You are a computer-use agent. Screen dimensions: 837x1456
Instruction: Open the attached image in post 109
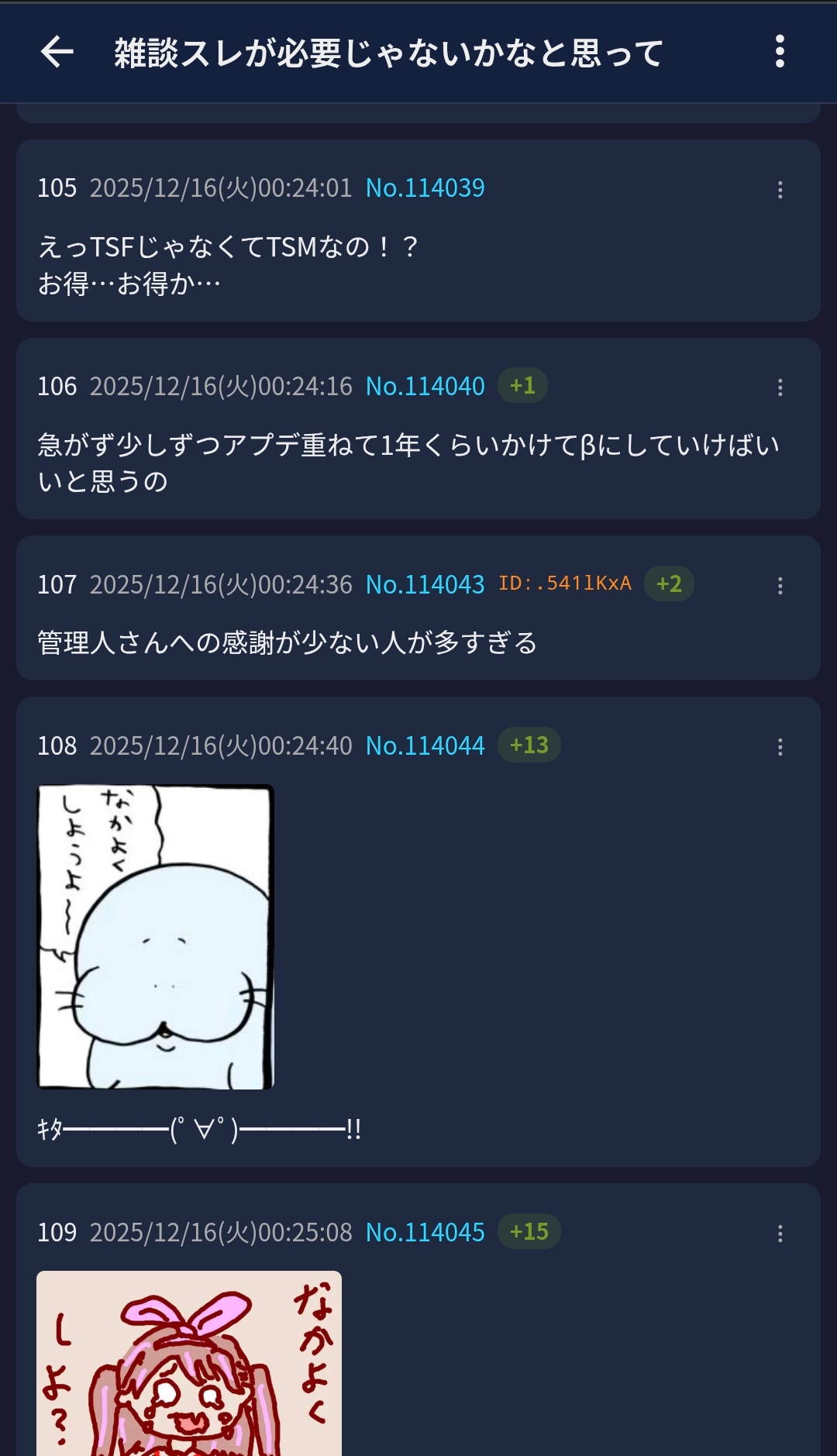point(189,1364)
